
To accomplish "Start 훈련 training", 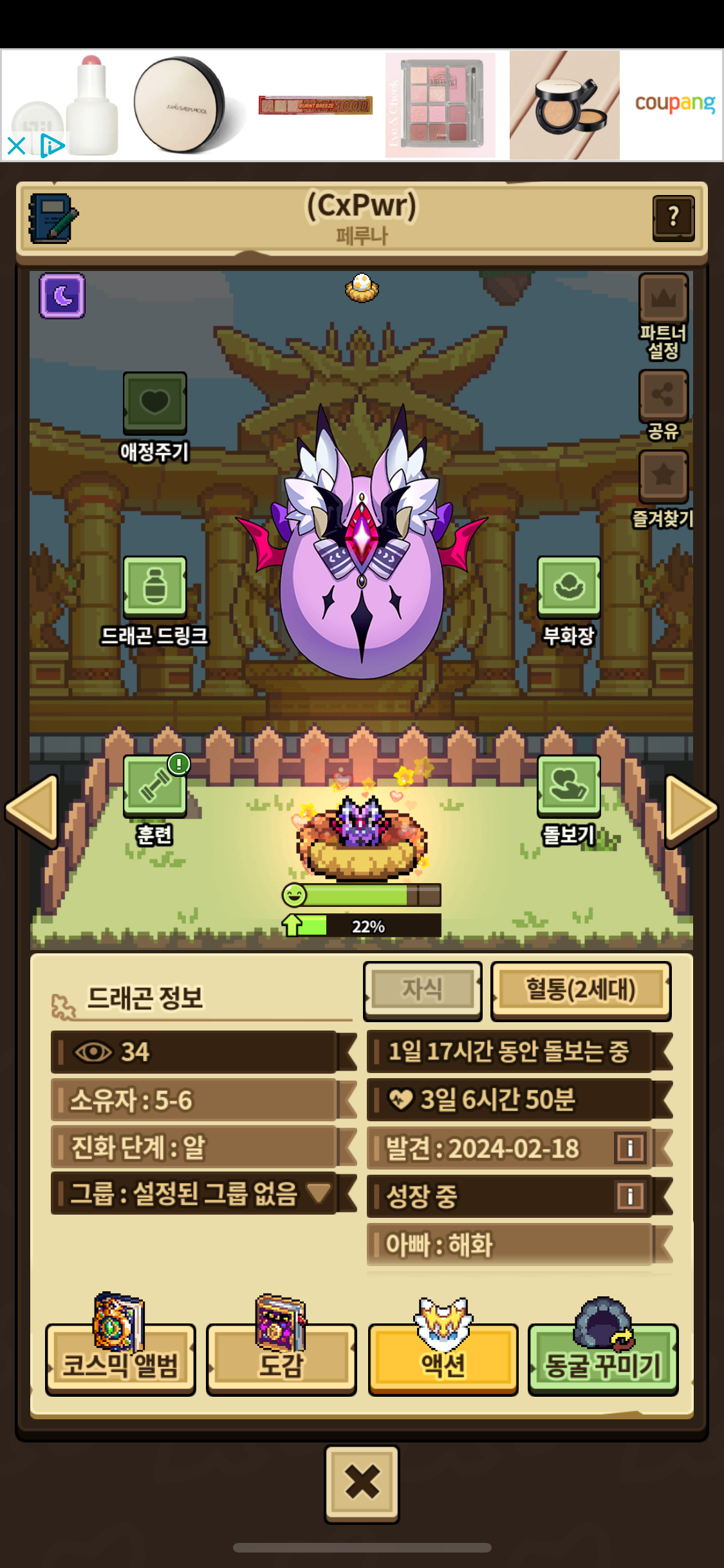I will [x=154, y=787].
